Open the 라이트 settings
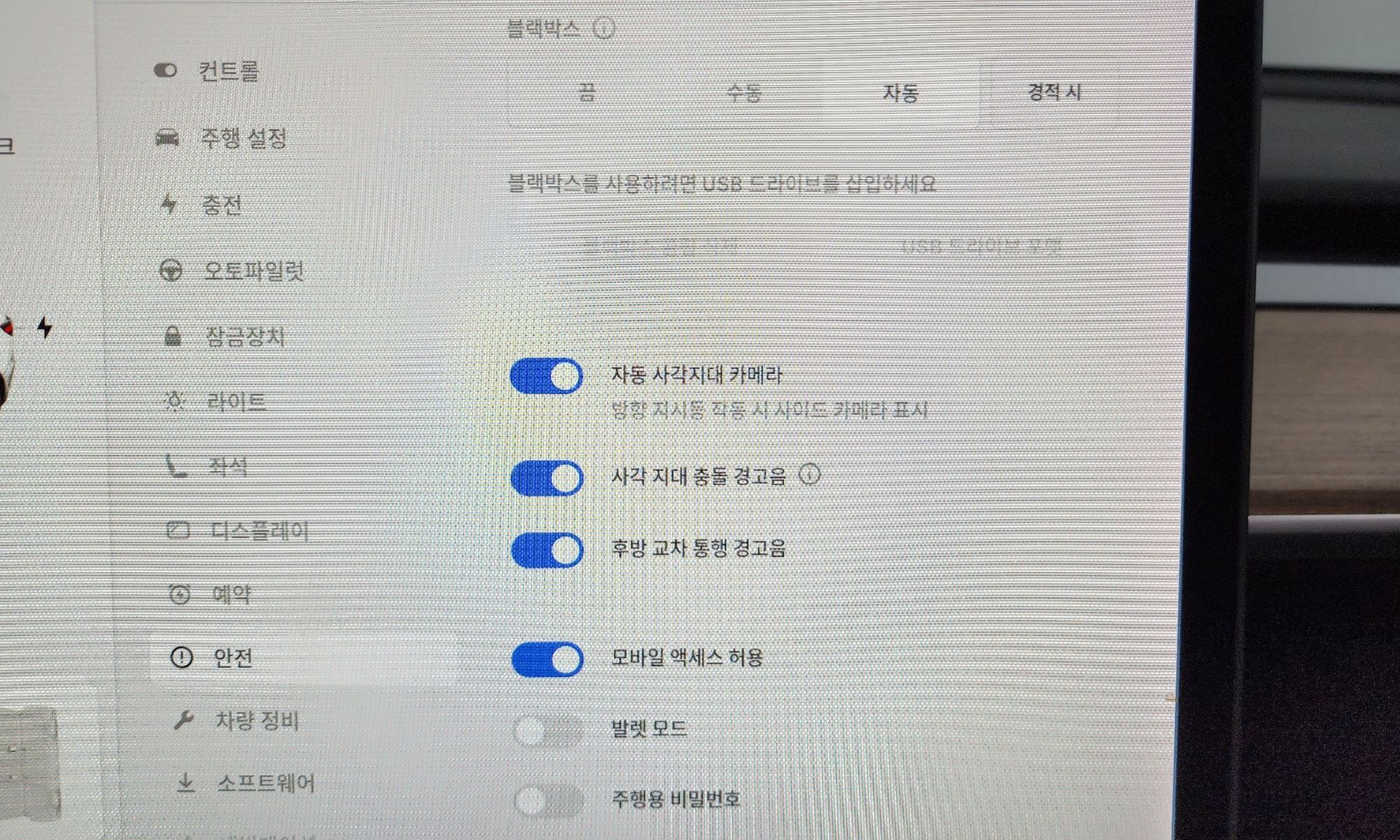Screen dimensions: 1400x840 pos(236,402)
